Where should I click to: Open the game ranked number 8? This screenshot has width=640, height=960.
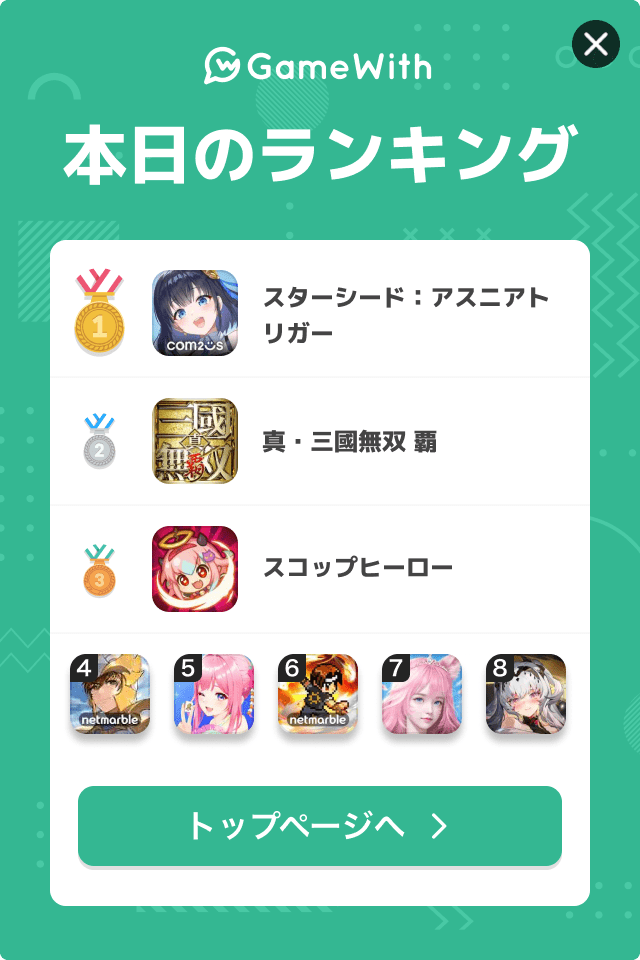(x=526, y=694)
